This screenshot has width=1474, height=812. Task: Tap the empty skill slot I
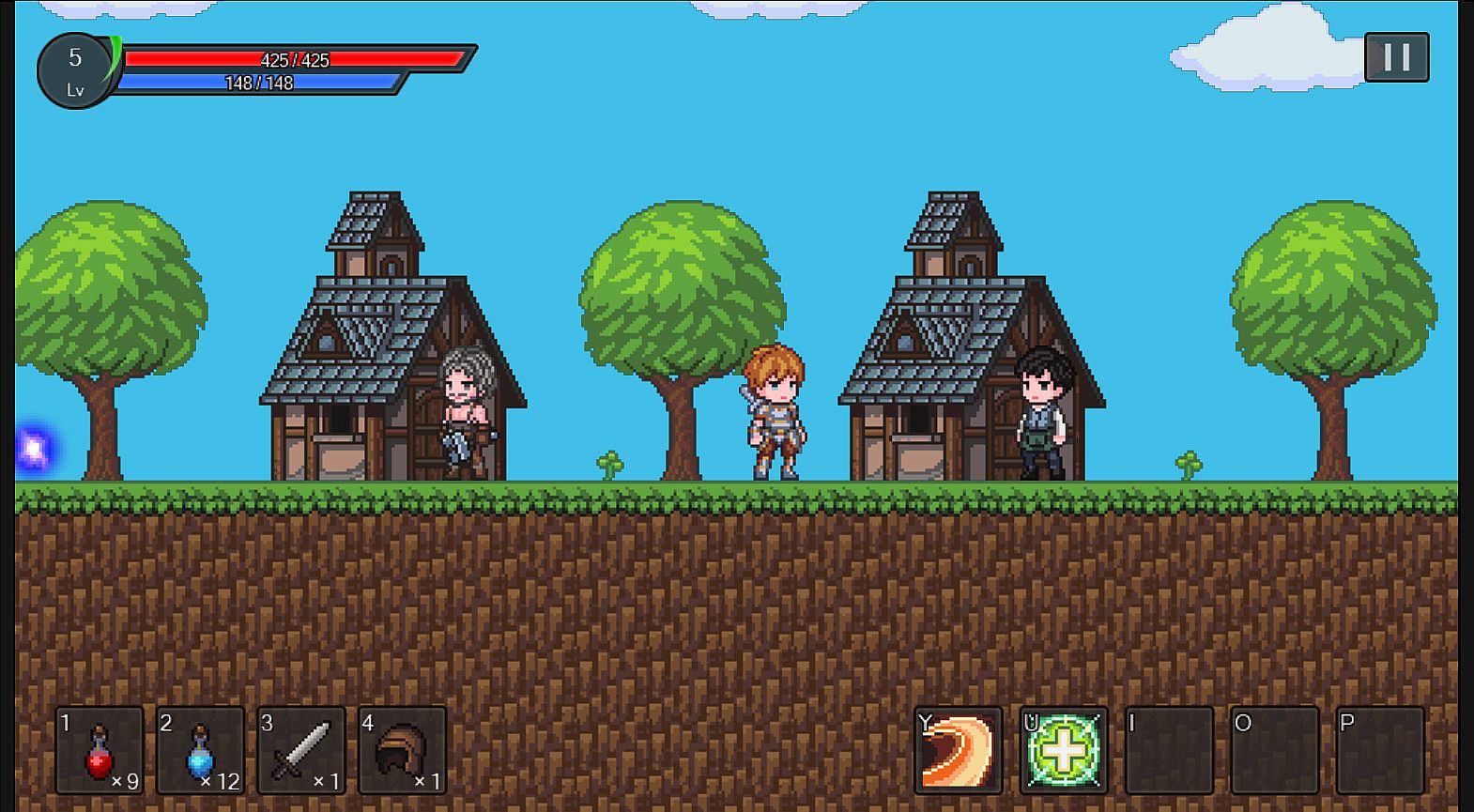[x=1169, y=750]
